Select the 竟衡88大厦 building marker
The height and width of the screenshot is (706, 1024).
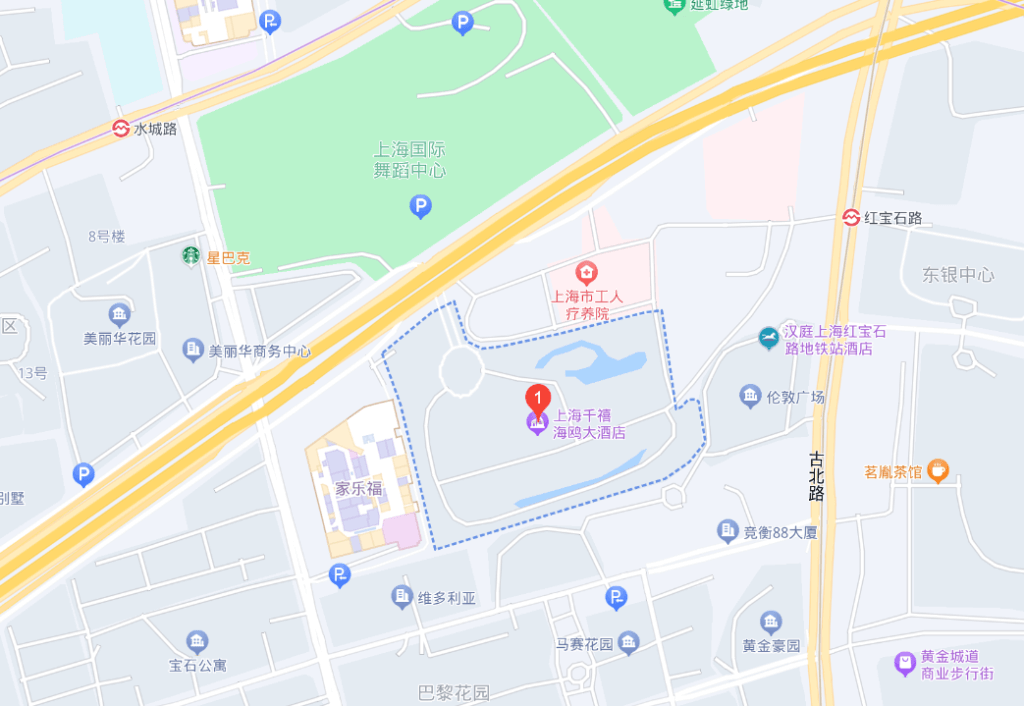pos(728,531)
